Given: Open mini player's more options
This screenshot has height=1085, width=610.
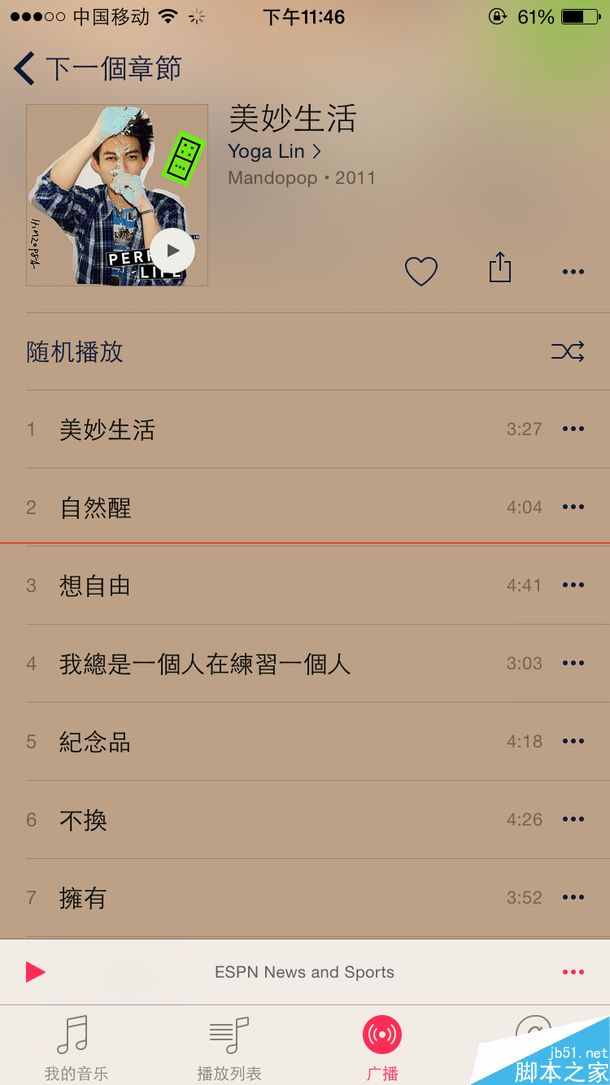Looking at the screenshot, I should pyautogui.click(x=573, y=972).
